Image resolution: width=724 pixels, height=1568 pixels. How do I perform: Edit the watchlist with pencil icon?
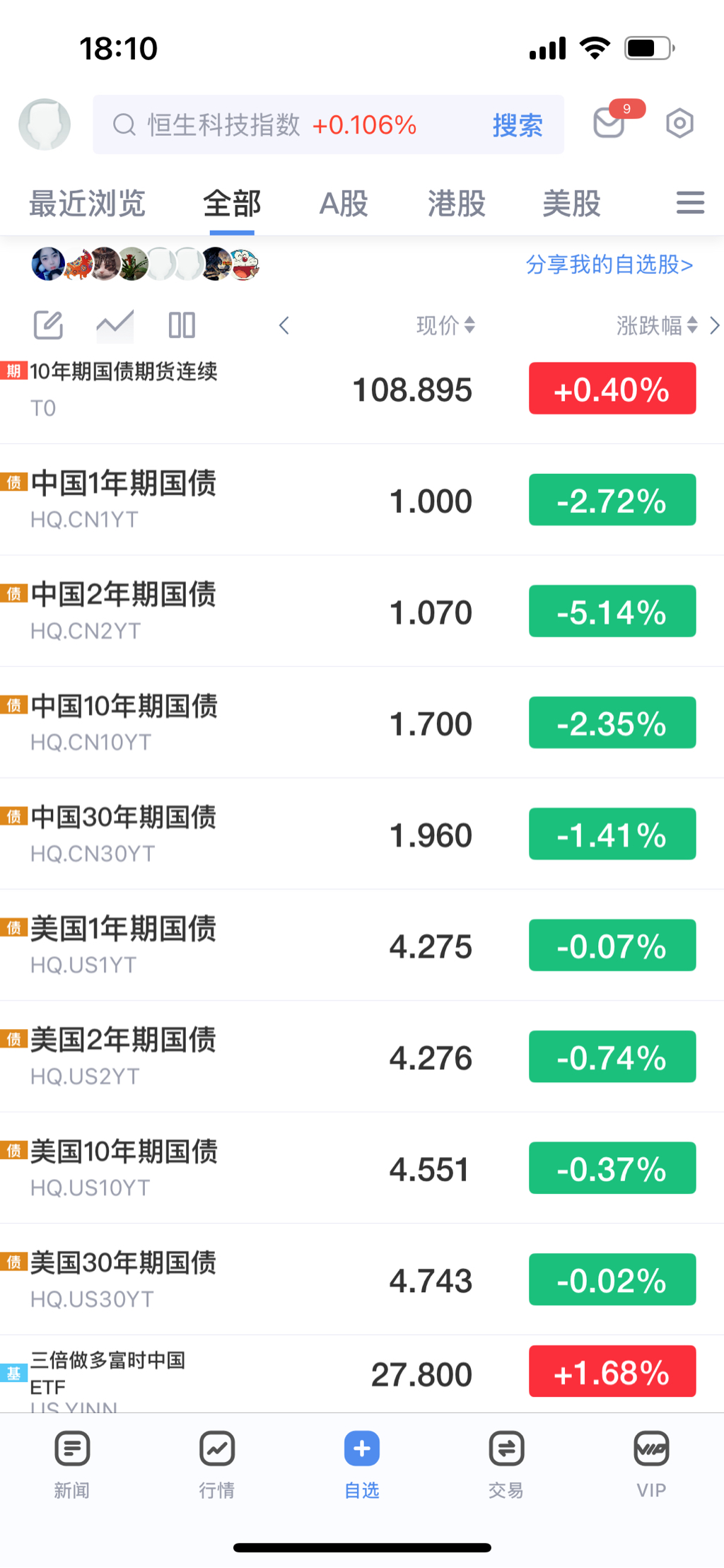click(x=48, y=325)
